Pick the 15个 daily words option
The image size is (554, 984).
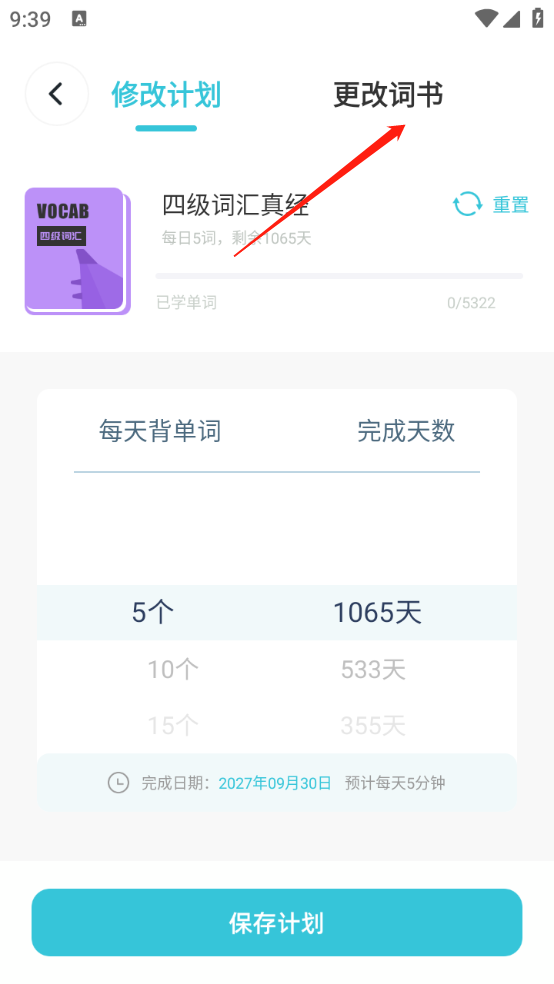pos(173,725)
